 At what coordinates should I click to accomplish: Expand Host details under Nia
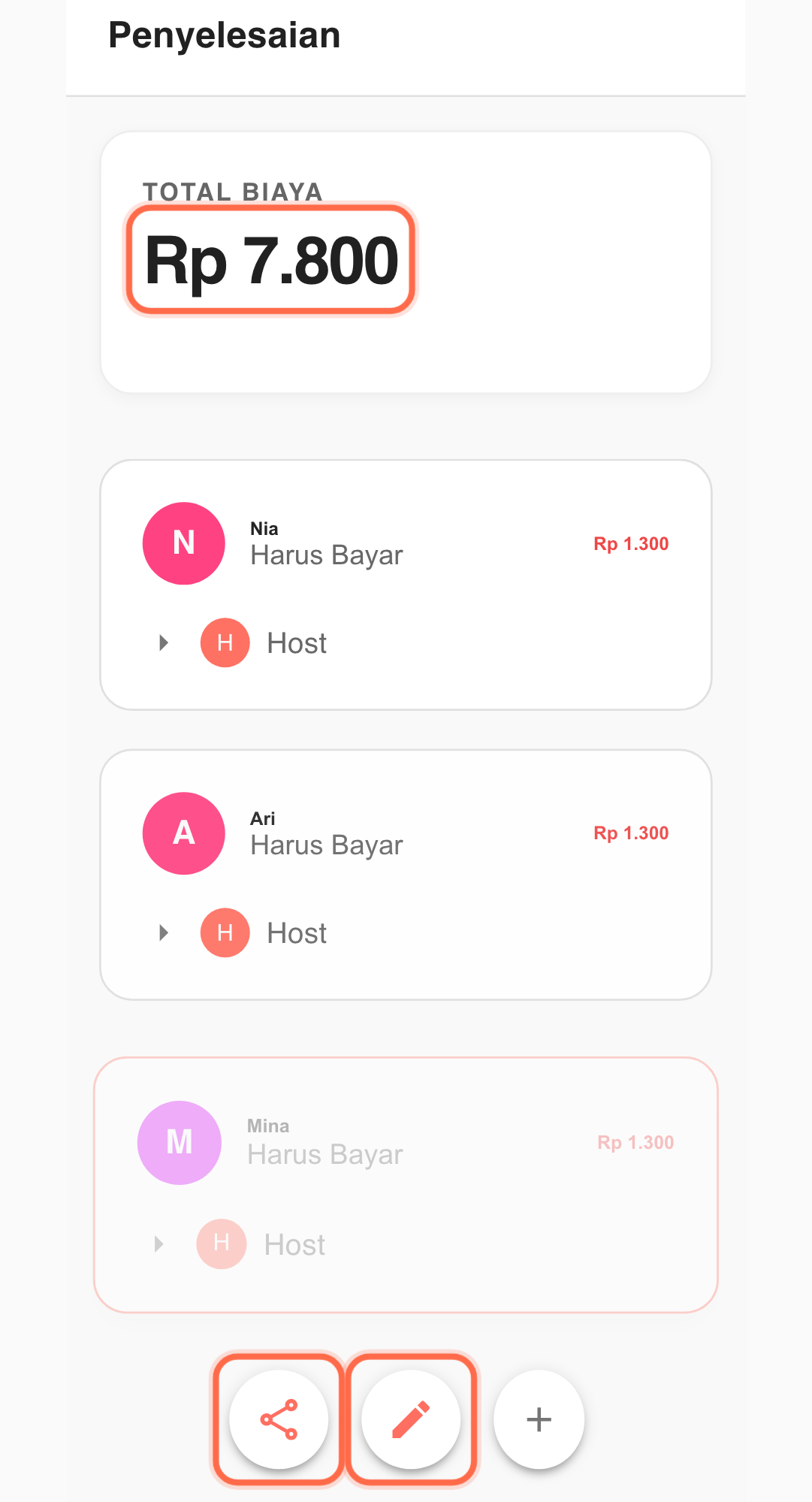click(x=164, y=643)
